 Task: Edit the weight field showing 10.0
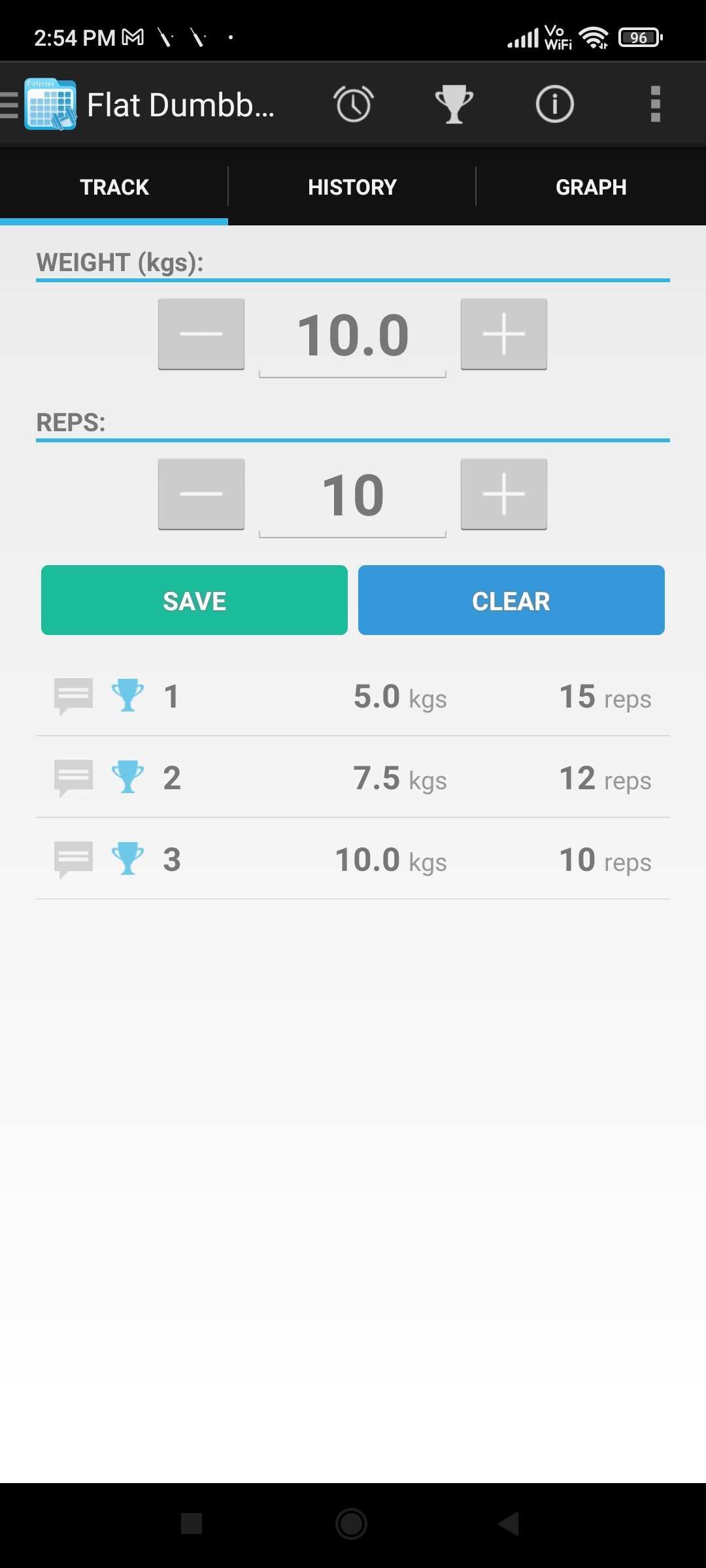(352, 336)
